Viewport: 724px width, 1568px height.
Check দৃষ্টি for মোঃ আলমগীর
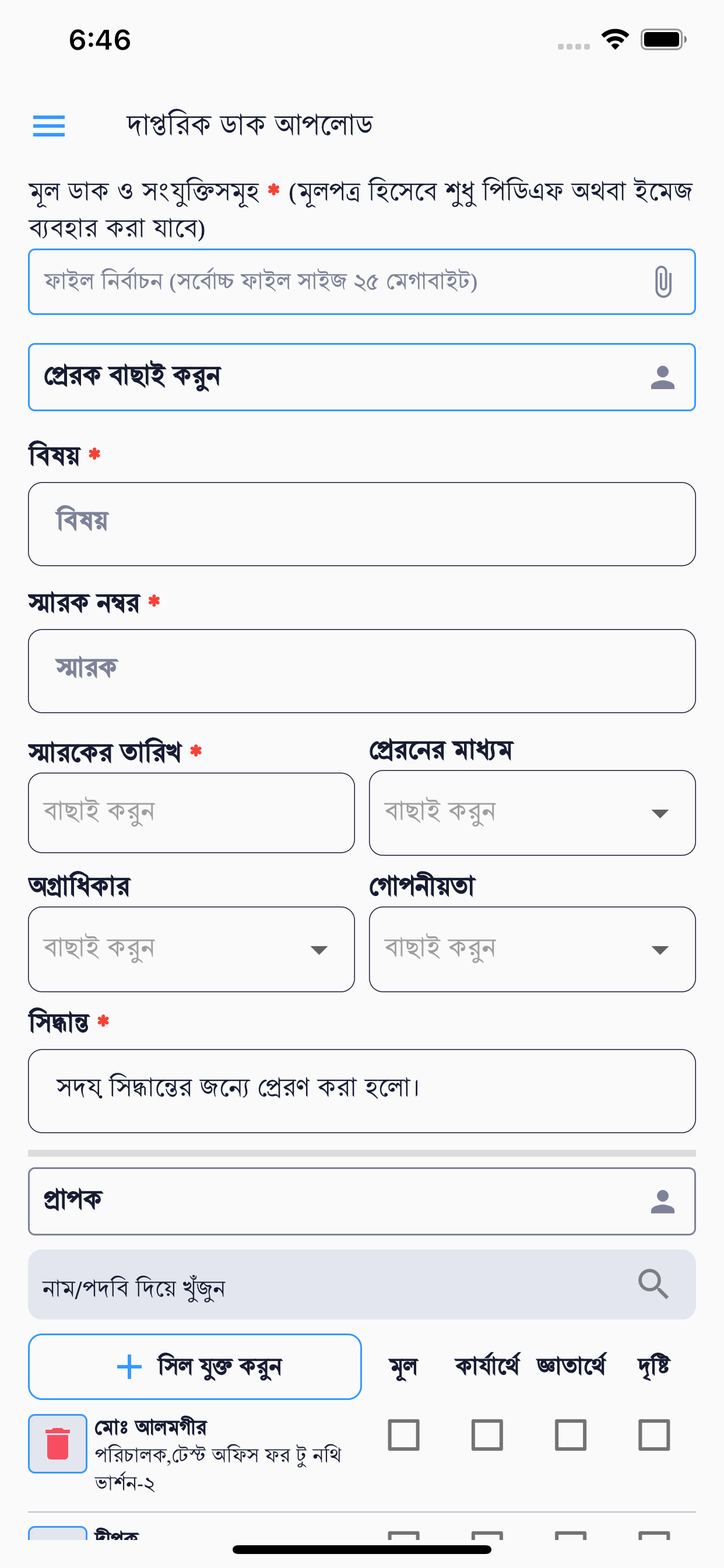654,1436
